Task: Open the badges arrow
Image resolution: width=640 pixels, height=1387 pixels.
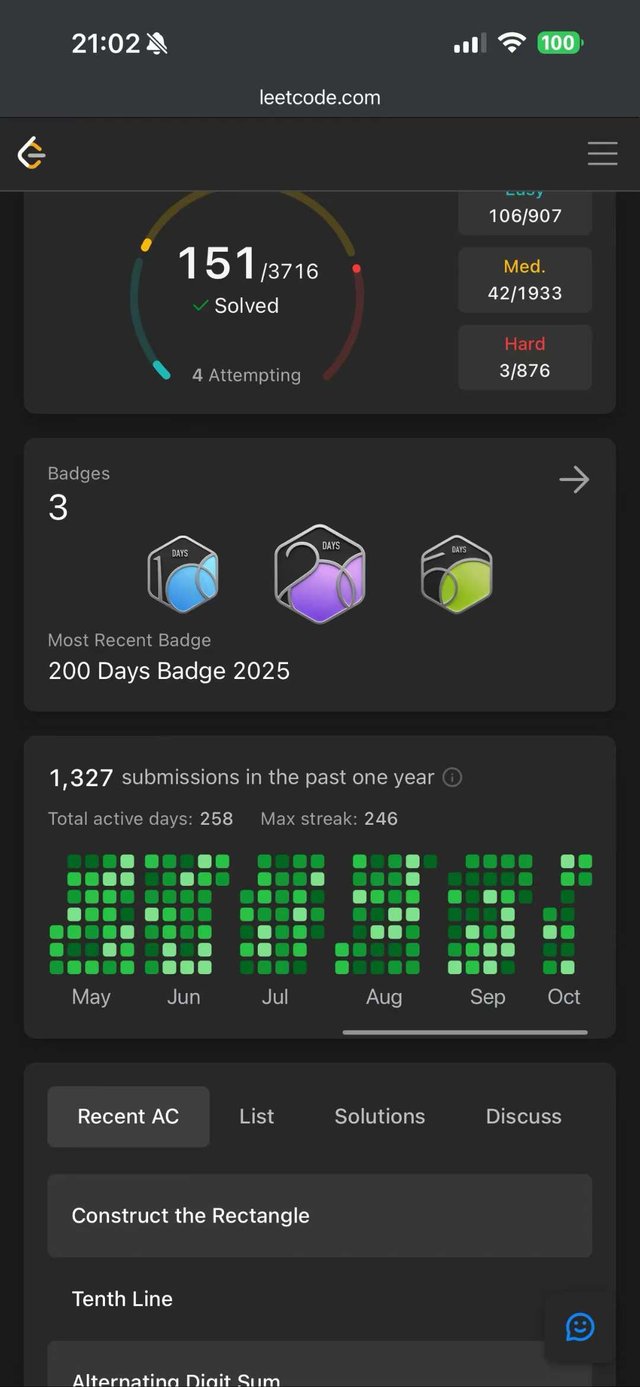Action: 574,480
